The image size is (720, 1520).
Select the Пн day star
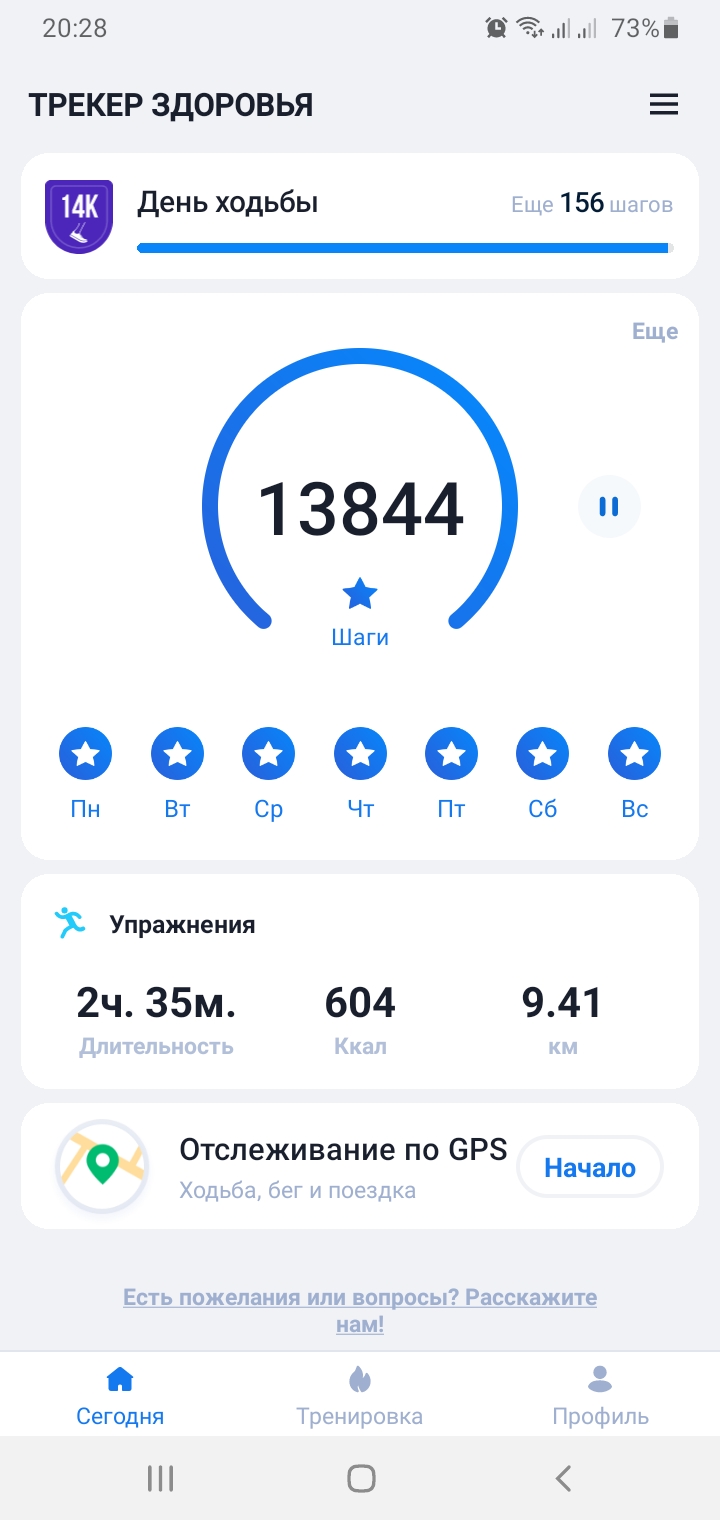[x=85, y=753]
